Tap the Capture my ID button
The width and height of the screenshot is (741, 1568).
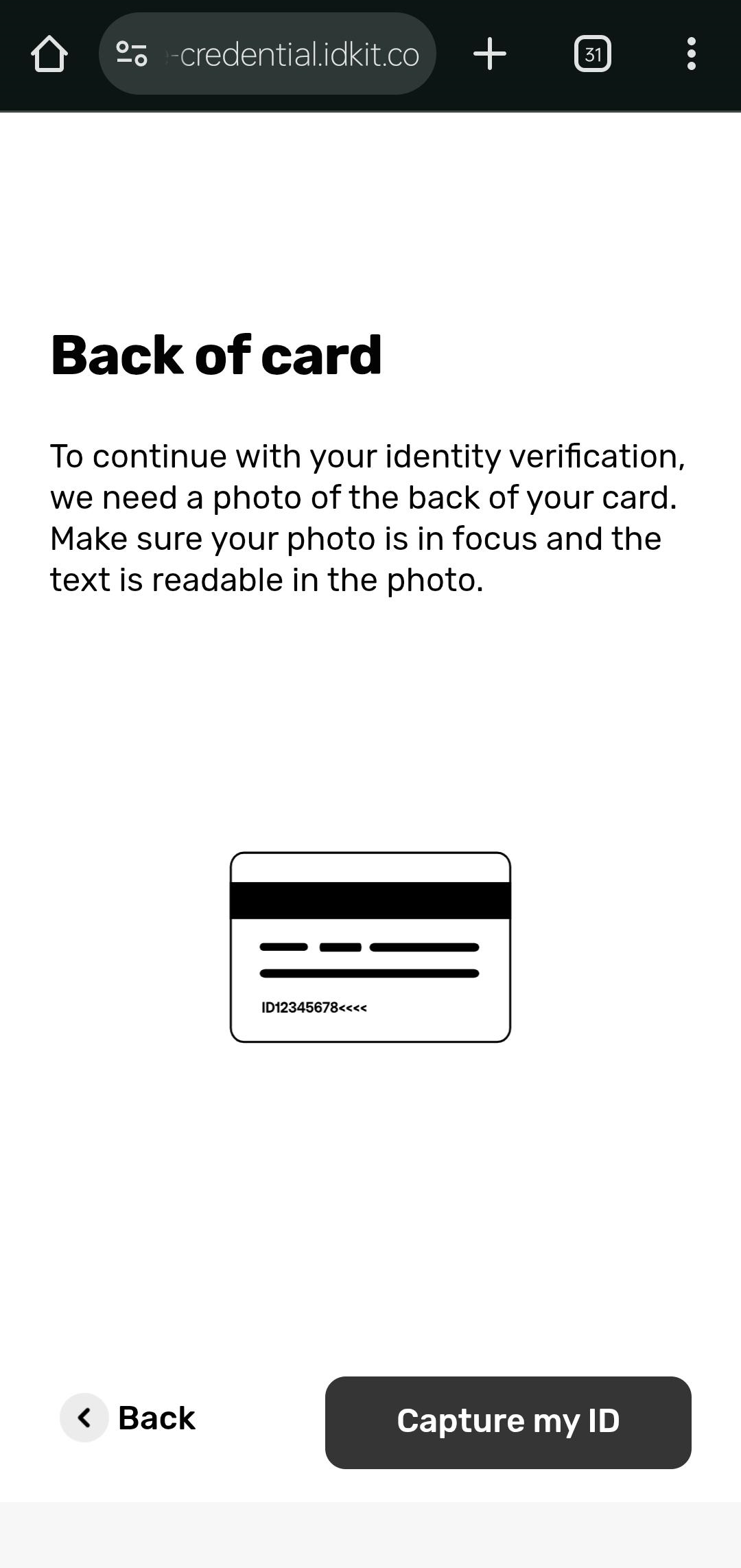(508, 1422)
